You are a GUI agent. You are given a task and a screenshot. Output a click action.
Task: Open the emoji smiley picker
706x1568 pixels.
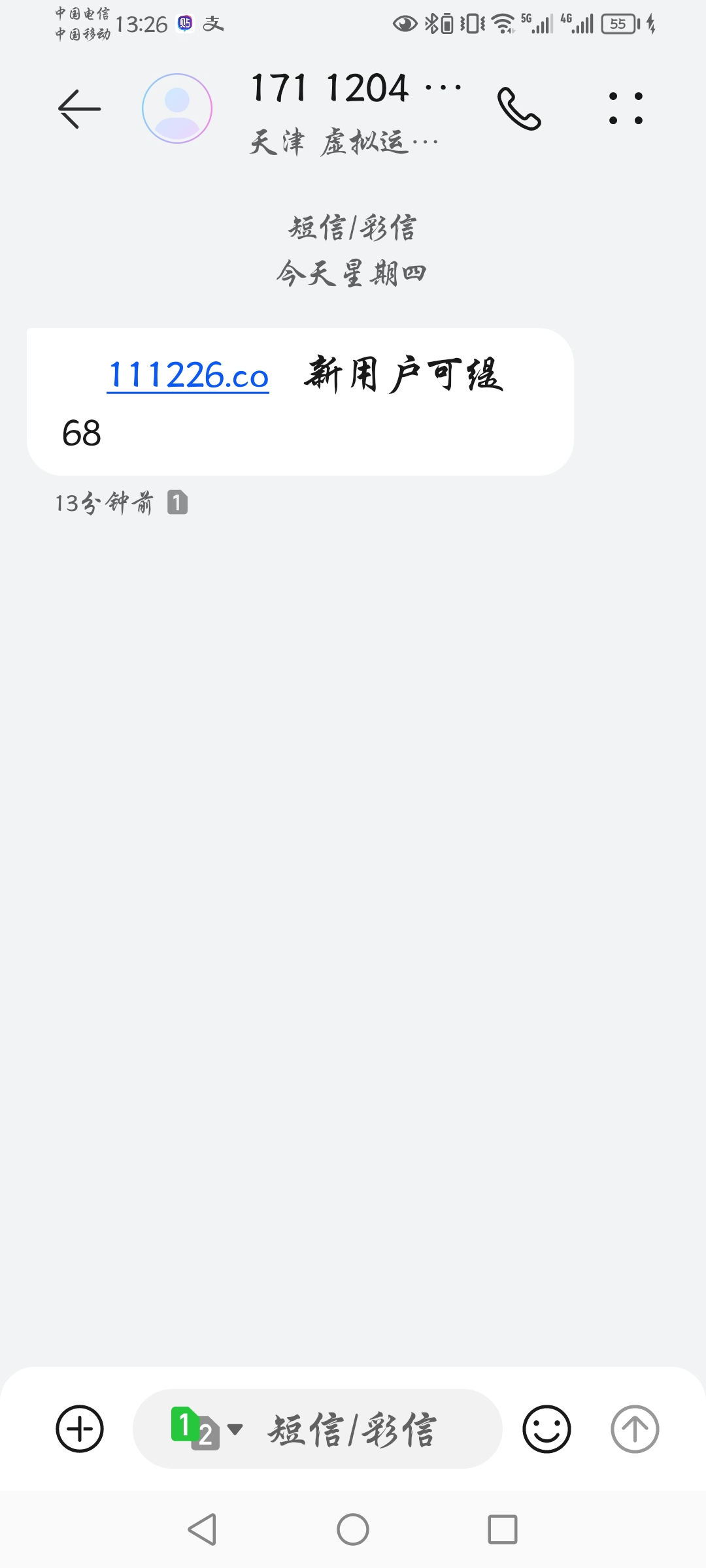click(546, 1429)
